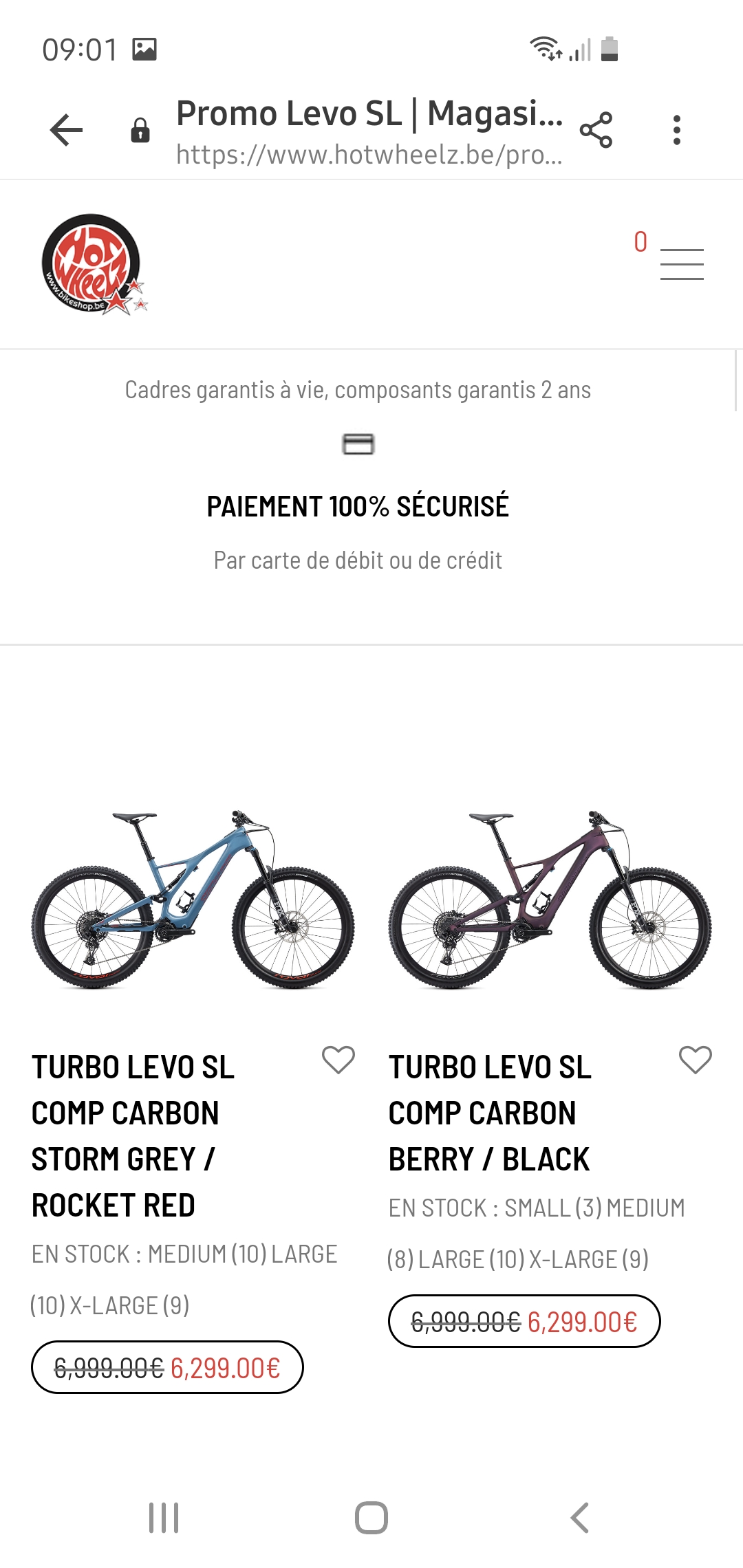
Task: Share this page via share icon
Action: 596,130
